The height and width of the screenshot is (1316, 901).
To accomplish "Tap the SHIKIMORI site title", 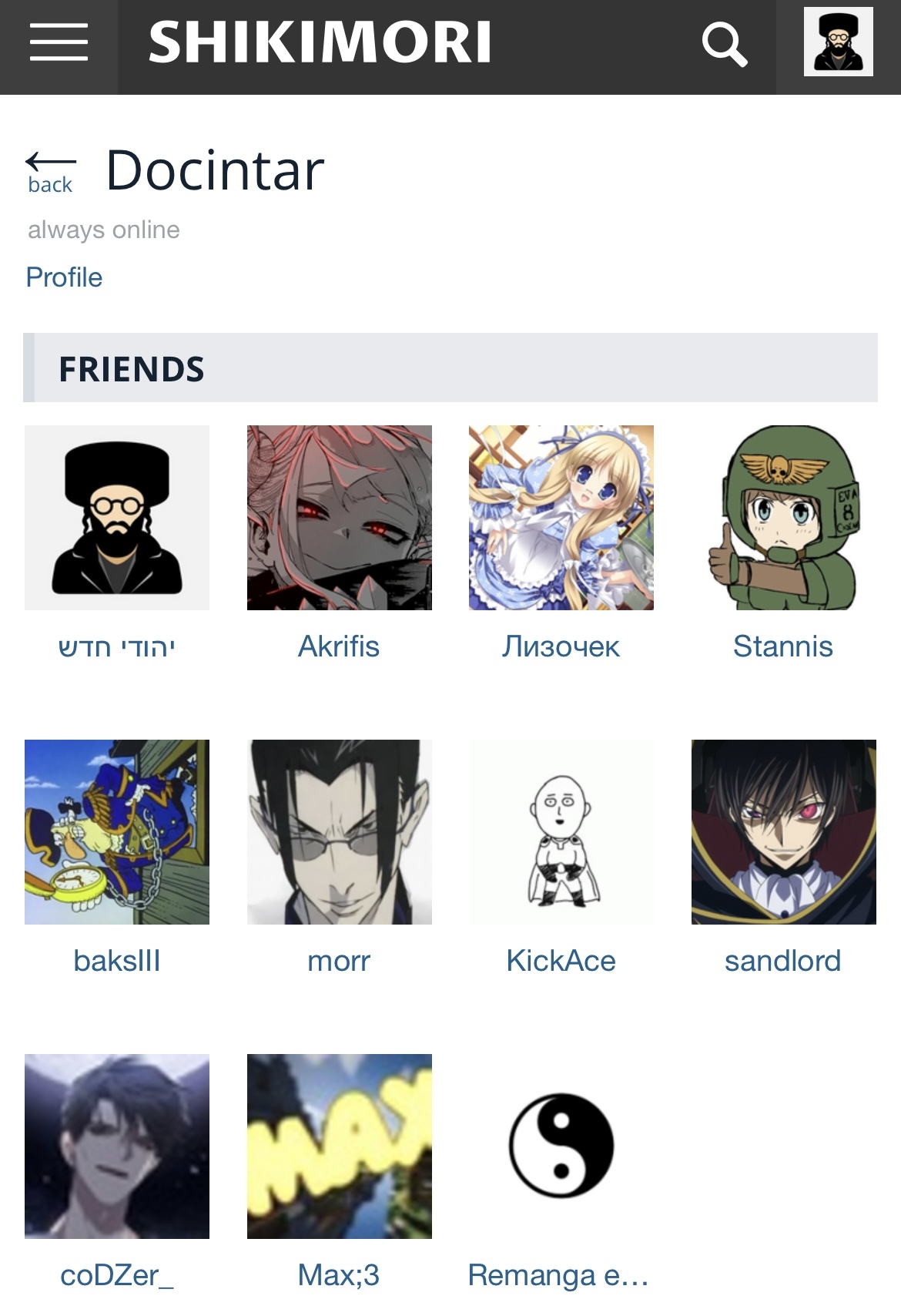I will pos(320,42).
